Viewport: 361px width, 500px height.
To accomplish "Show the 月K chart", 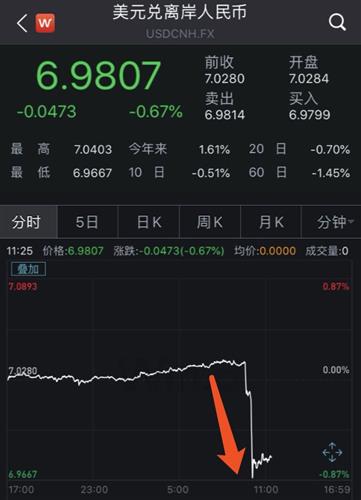I will click(x=271, y=222).
